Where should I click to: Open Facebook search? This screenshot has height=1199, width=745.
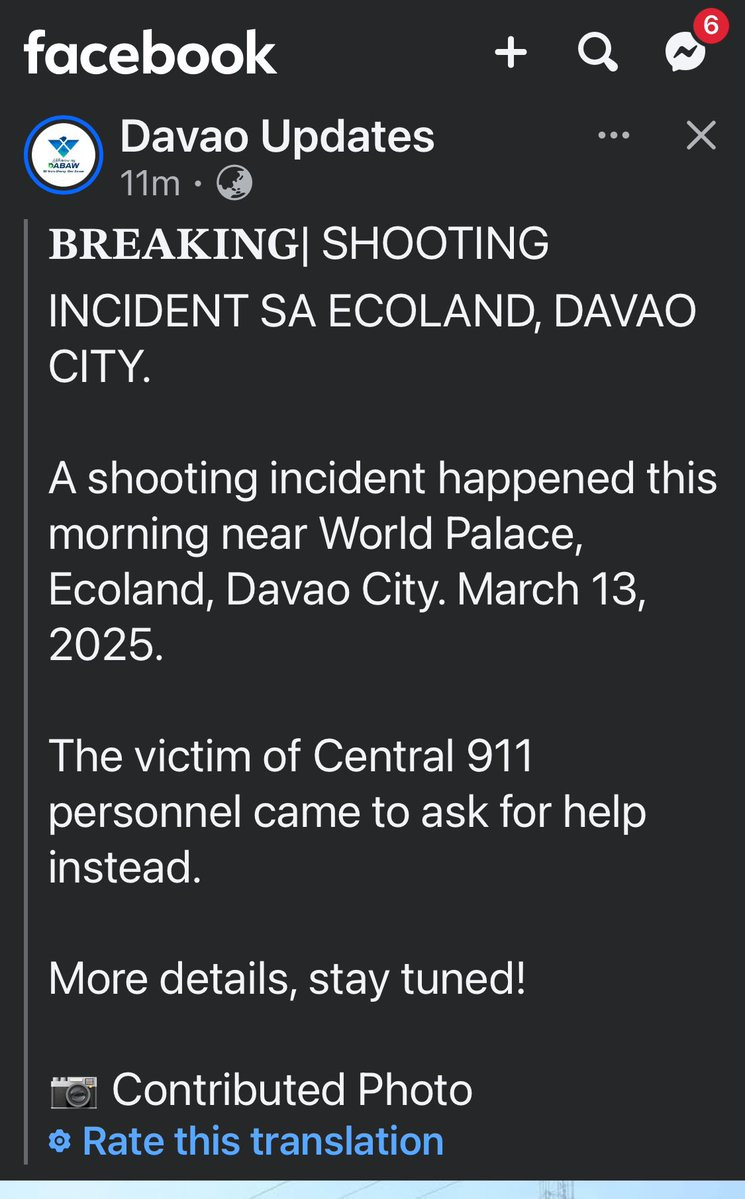[597, 53]
